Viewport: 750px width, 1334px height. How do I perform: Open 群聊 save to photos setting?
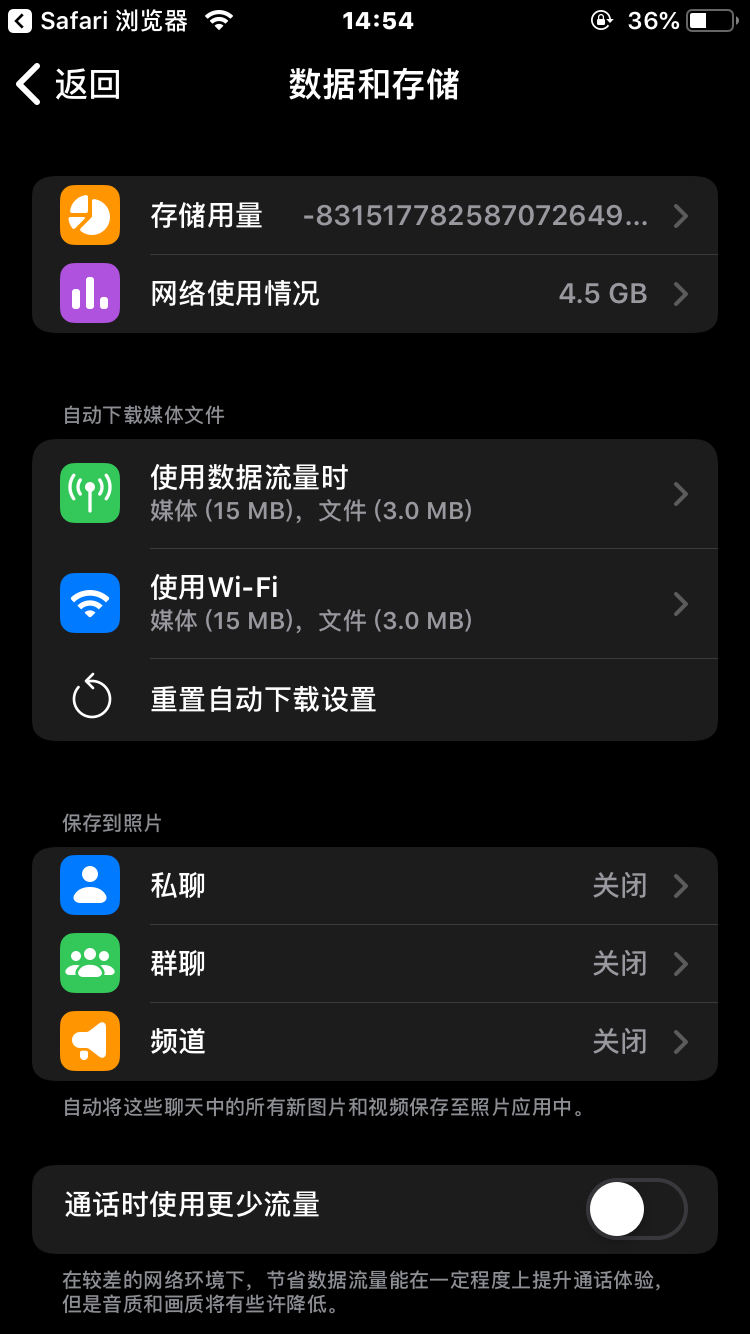tap(375, 964)
